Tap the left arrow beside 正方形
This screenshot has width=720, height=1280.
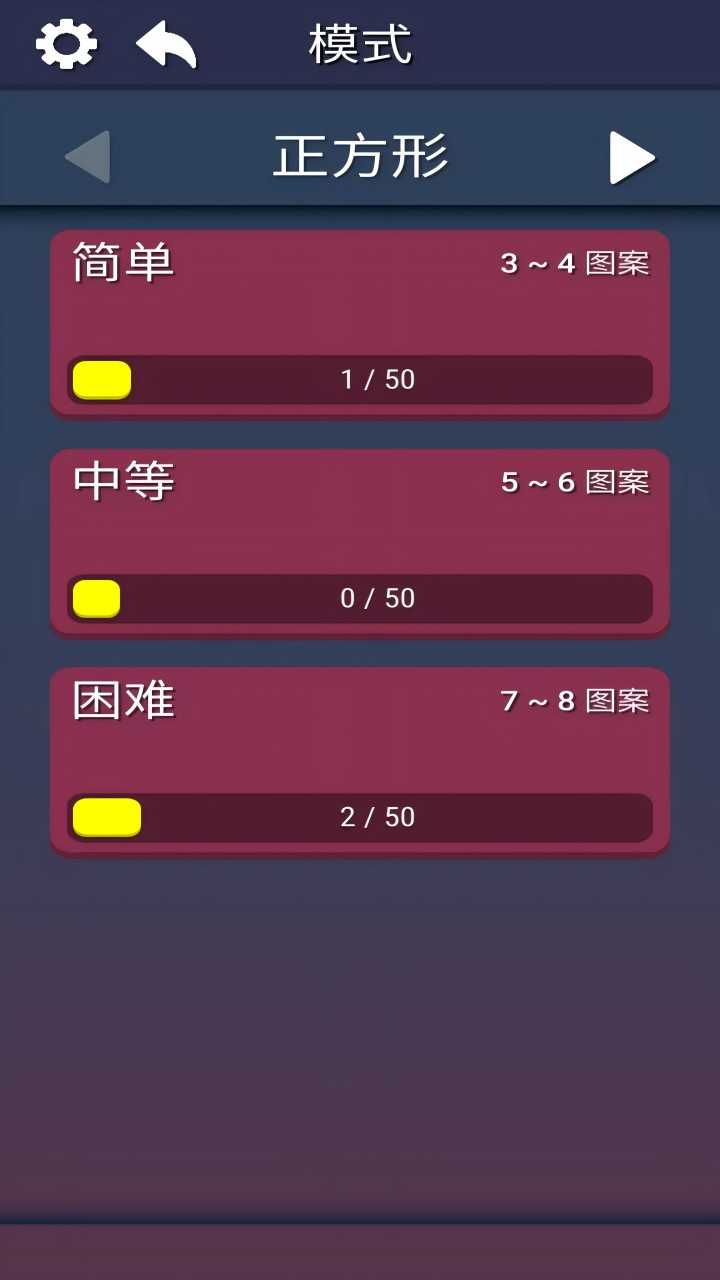88,158
